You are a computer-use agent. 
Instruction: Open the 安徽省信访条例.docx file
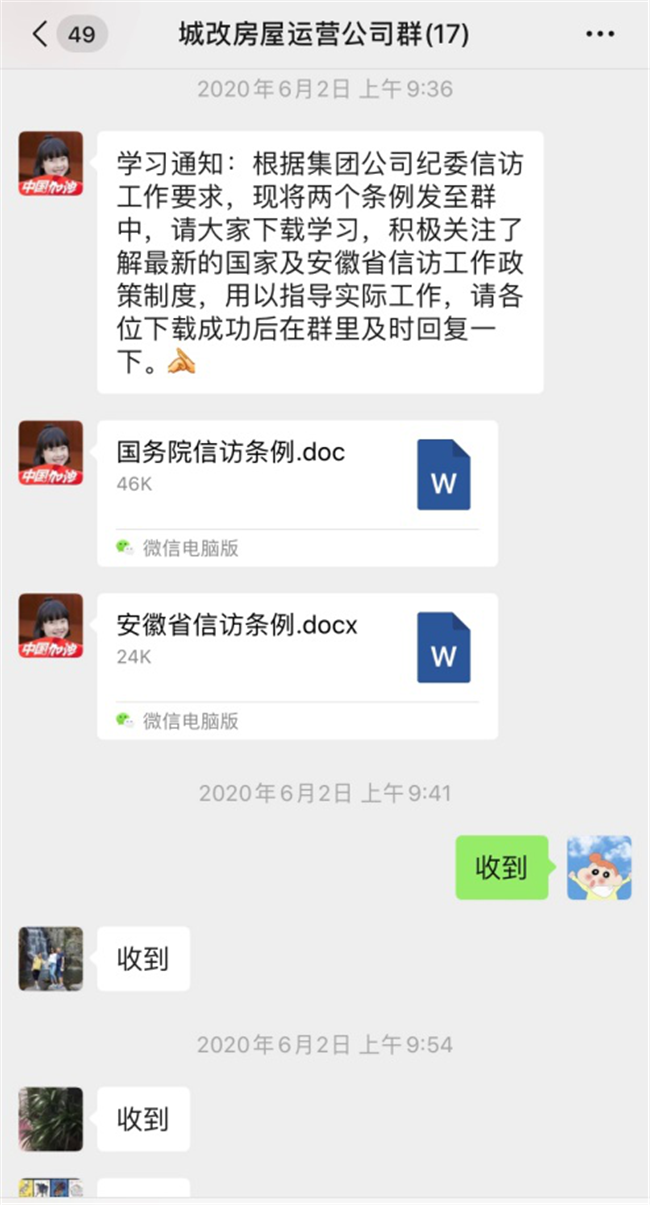coord(297,665)
